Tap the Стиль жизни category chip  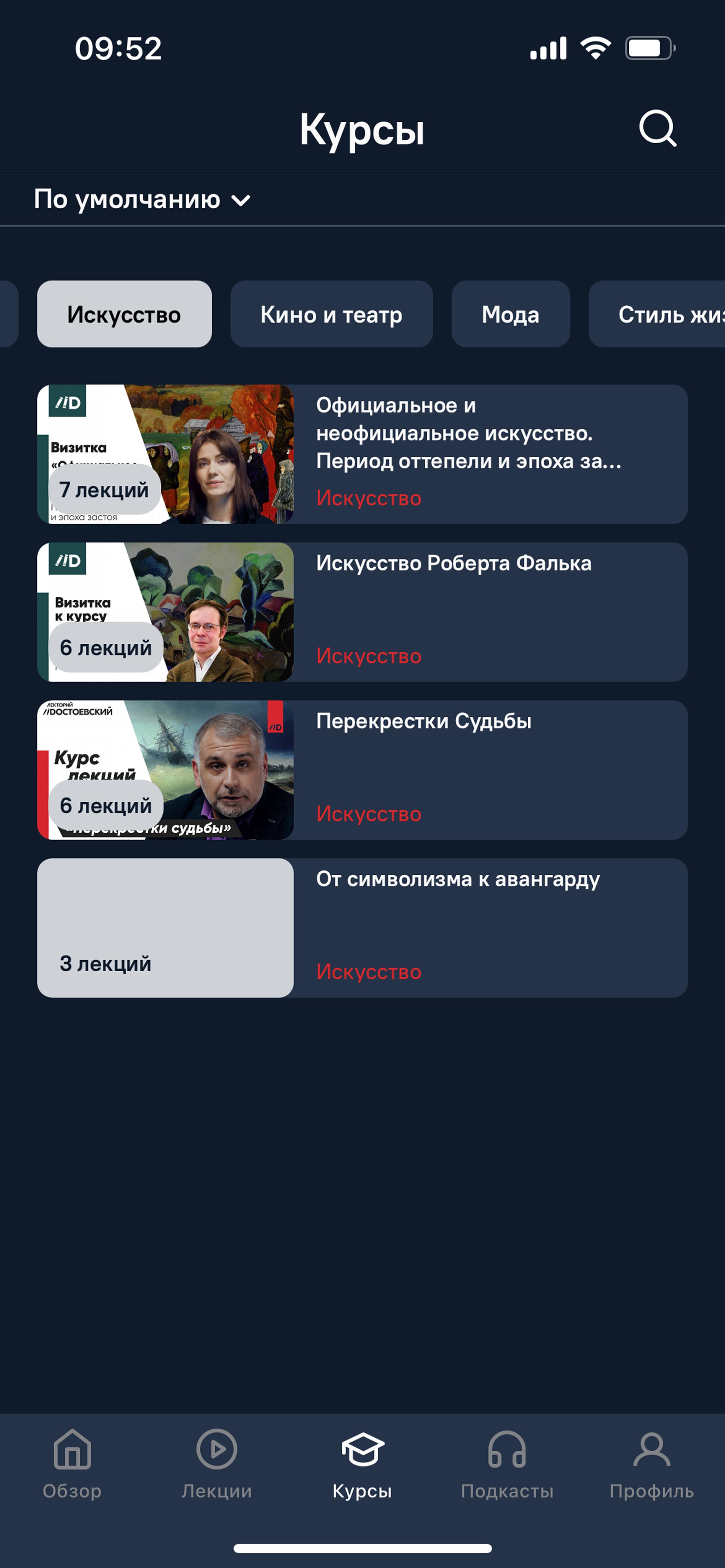point(657,314)
